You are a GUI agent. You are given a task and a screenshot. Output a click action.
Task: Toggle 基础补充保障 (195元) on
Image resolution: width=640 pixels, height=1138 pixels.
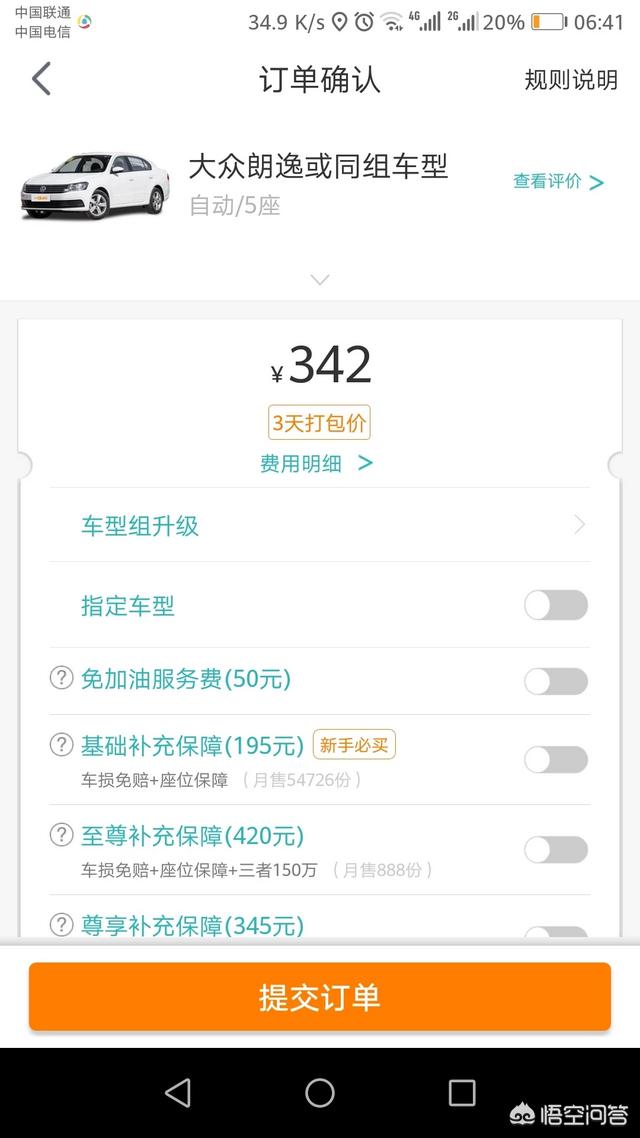(555, 759)
